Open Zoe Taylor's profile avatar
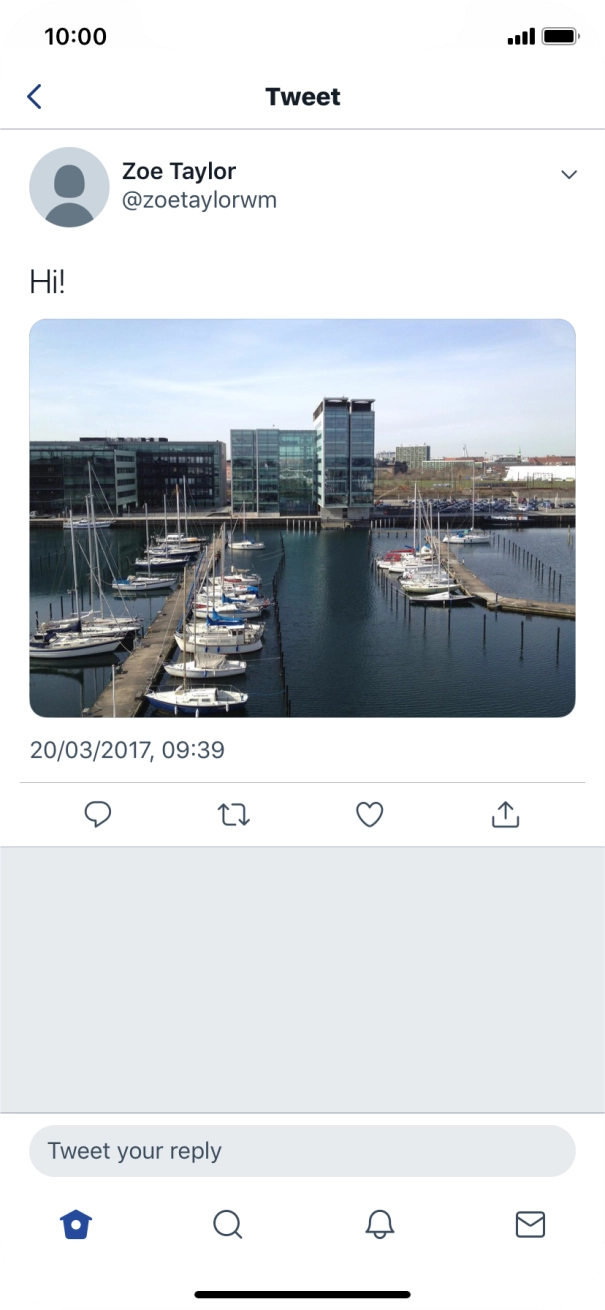The width and height of the screenshot is (605, 1310). [69, 187]
